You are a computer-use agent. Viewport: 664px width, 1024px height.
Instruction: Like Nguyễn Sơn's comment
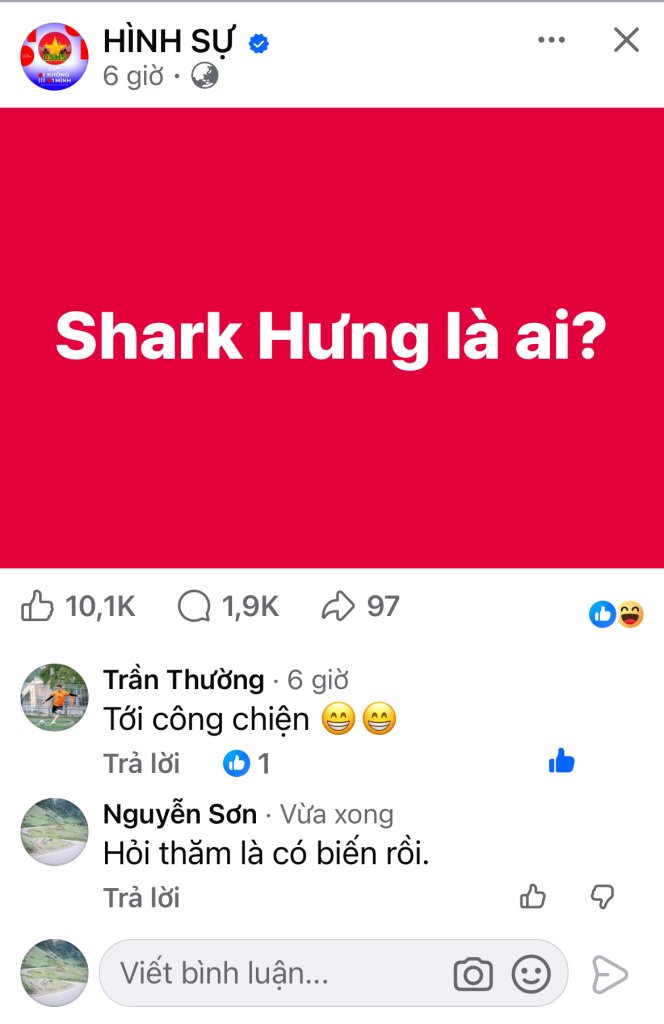pos(533,897)
